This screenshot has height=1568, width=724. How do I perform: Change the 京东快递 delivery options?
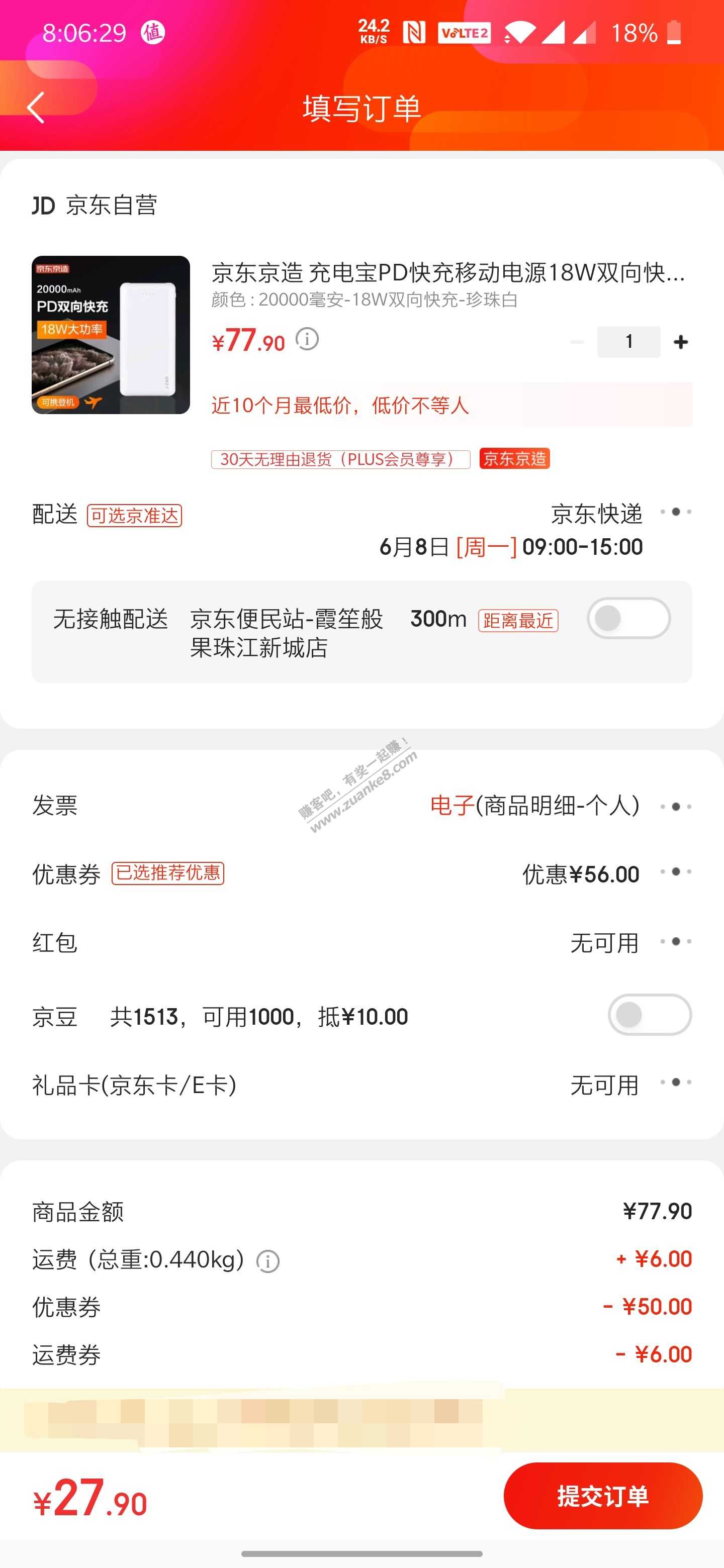pos(675,513)
